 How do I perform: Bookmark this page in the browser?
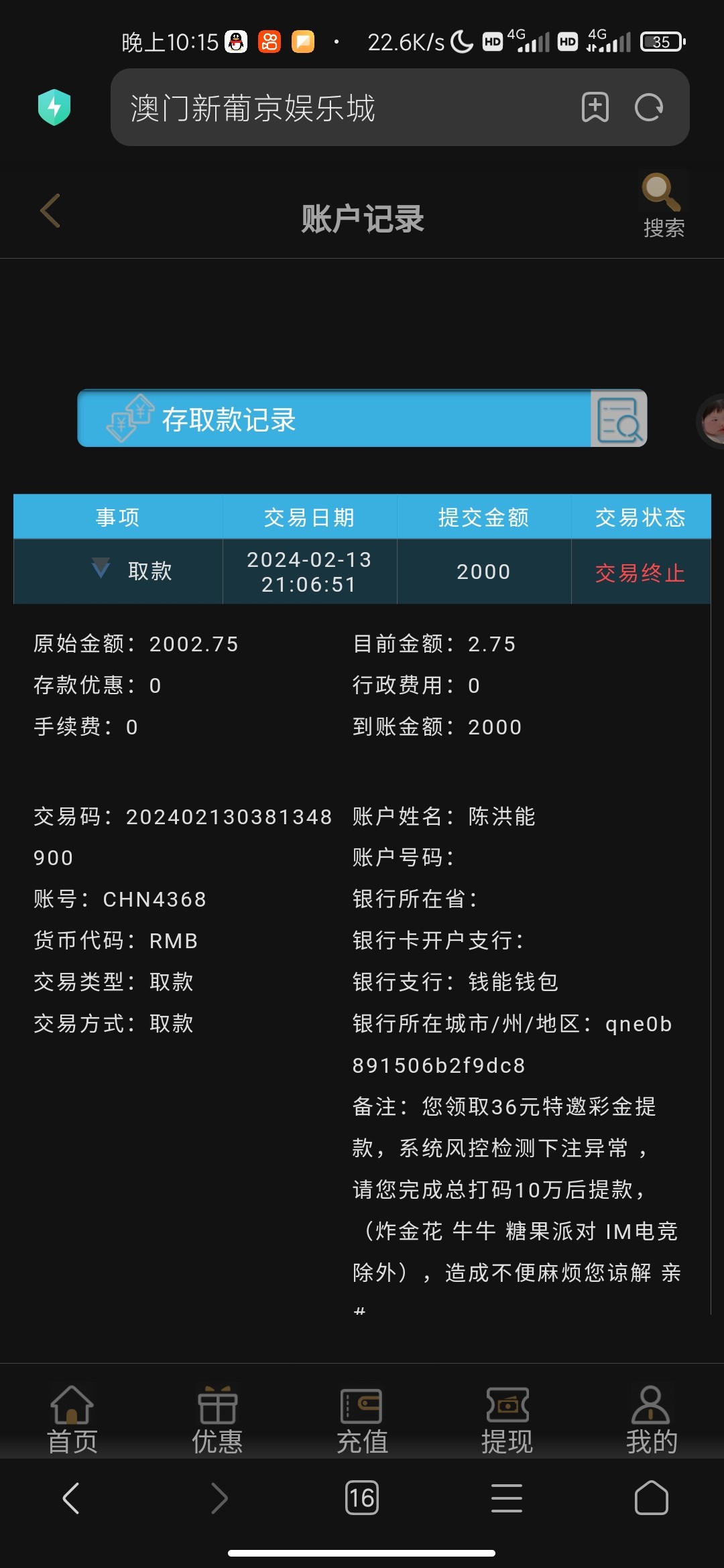point(595,107)
